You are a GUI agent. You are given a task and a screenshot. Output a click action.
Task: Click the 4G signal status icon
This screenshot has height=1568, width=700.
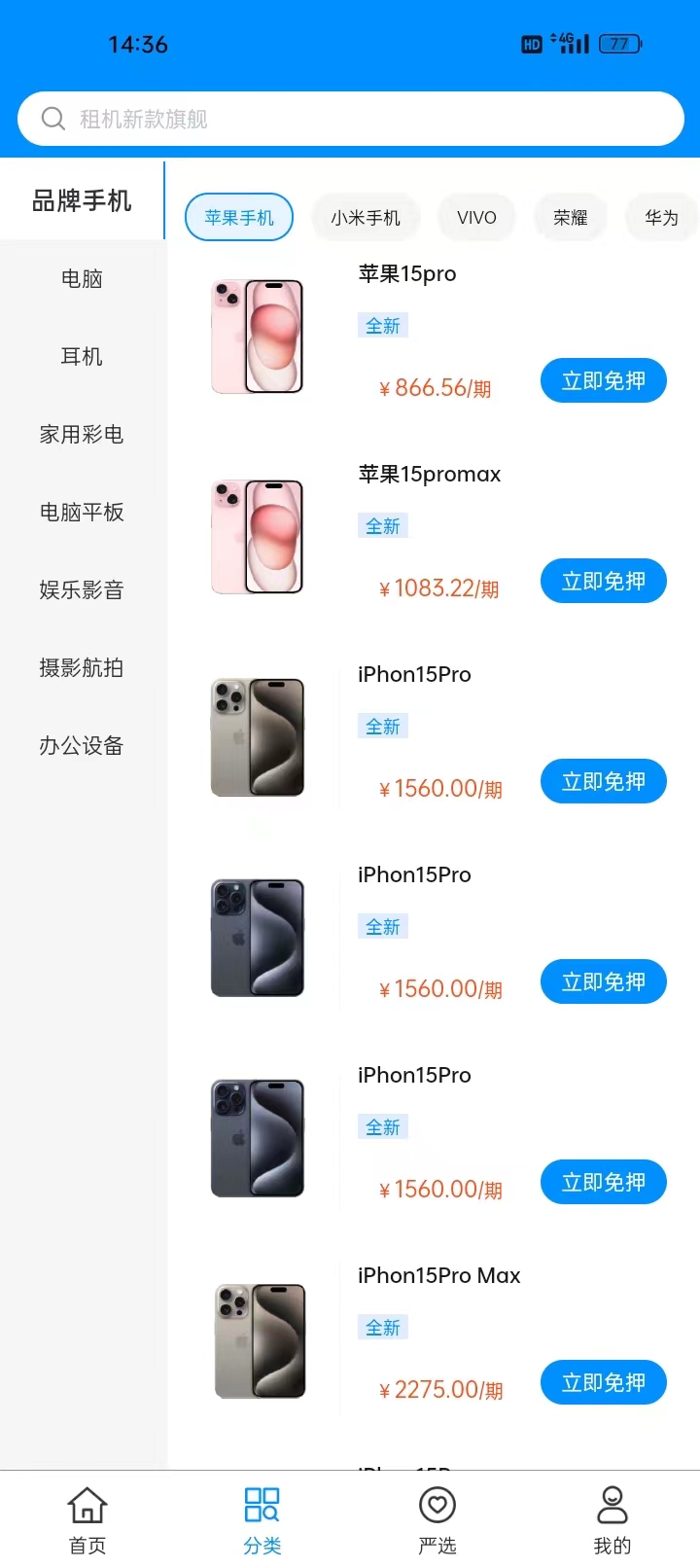[x=572, y=44]
